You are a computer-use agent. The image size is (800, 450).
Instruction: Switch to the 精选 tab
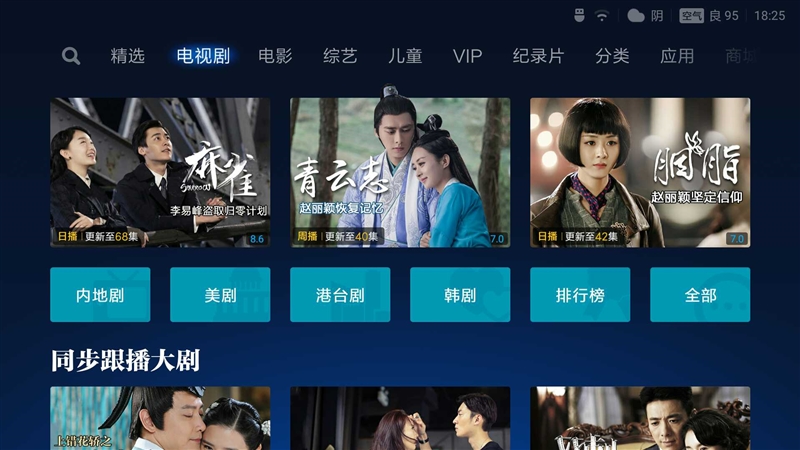128,56
